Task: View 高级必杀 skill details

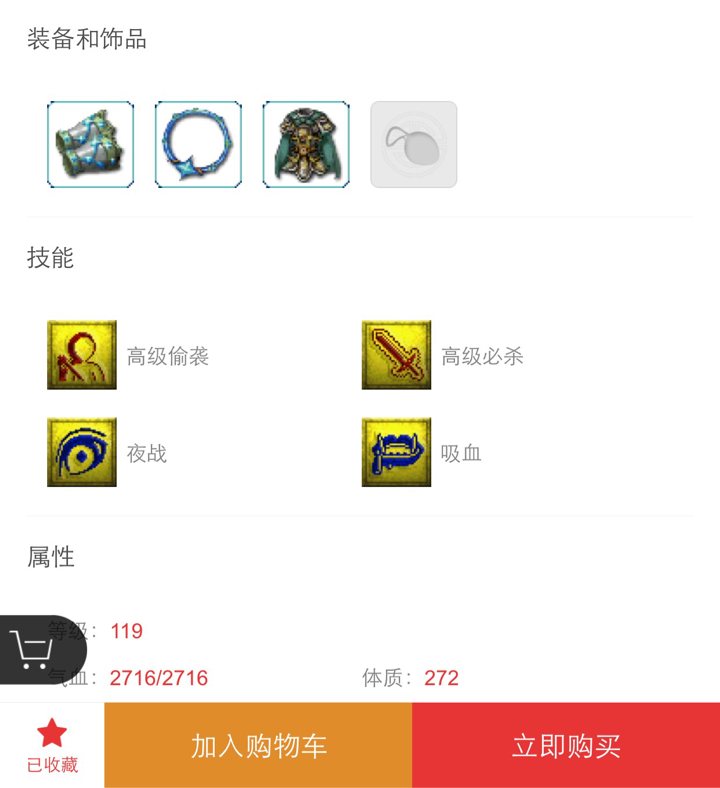Action: 397,355
